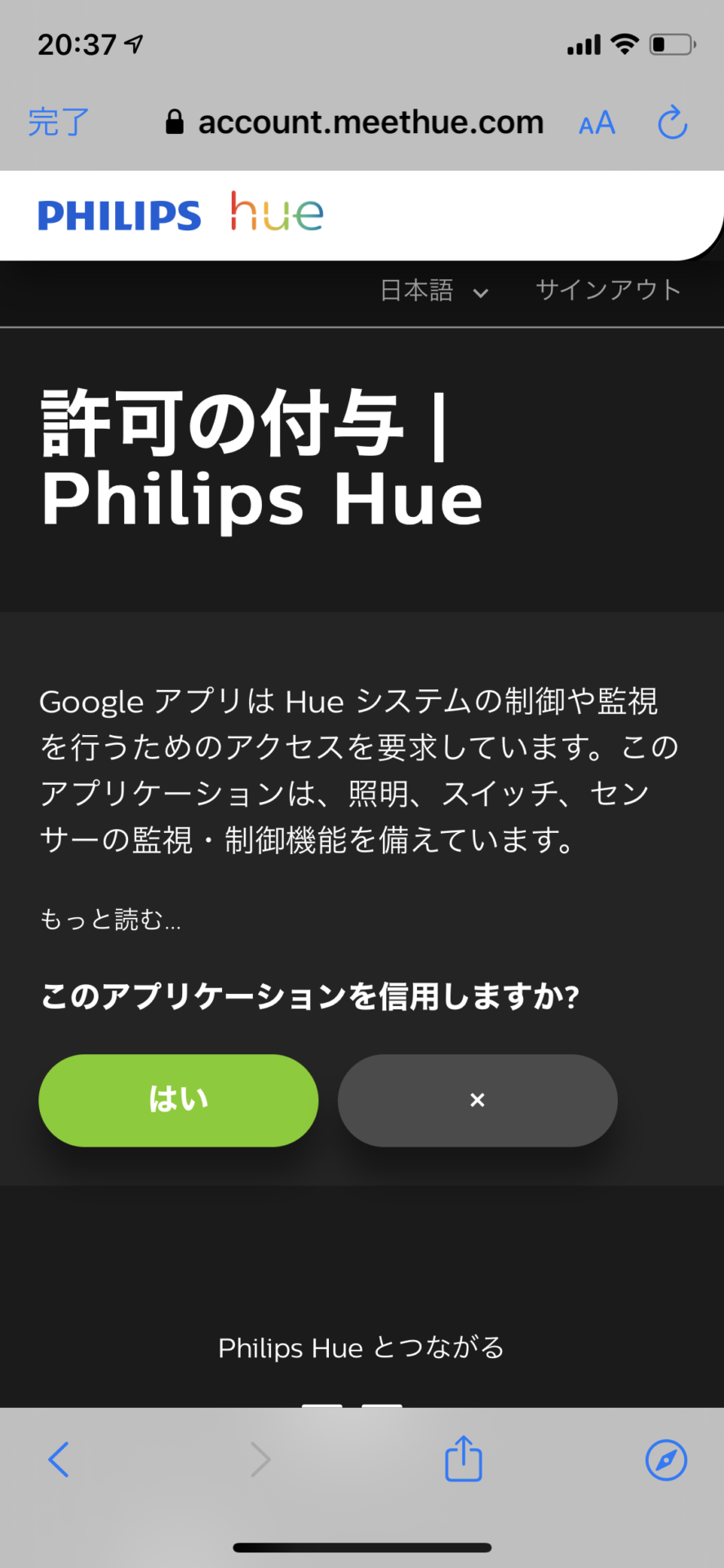Tap 完了 to close the browser view
Screen dimensions: 724x1568
tap(59, 122)
